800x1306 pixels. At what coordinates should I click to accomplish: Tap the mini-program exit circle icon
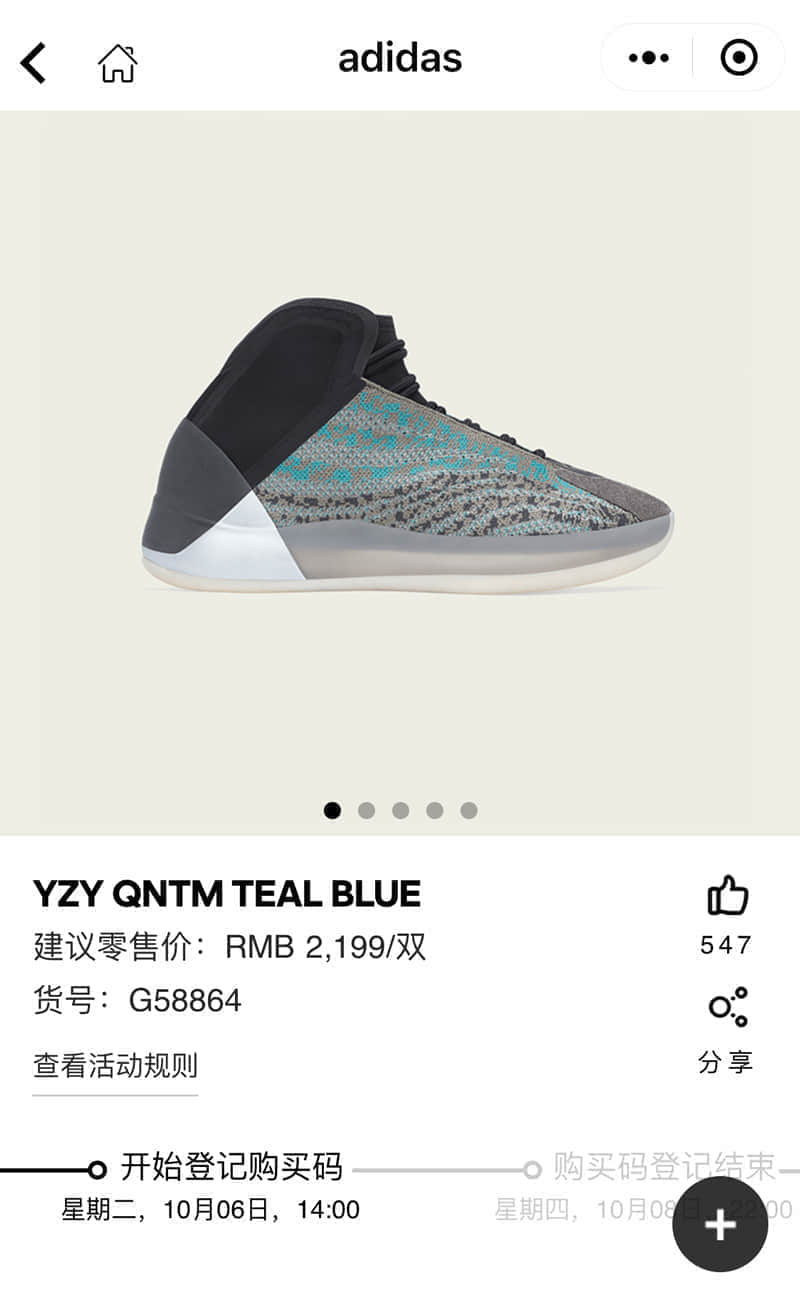[738, 58]
